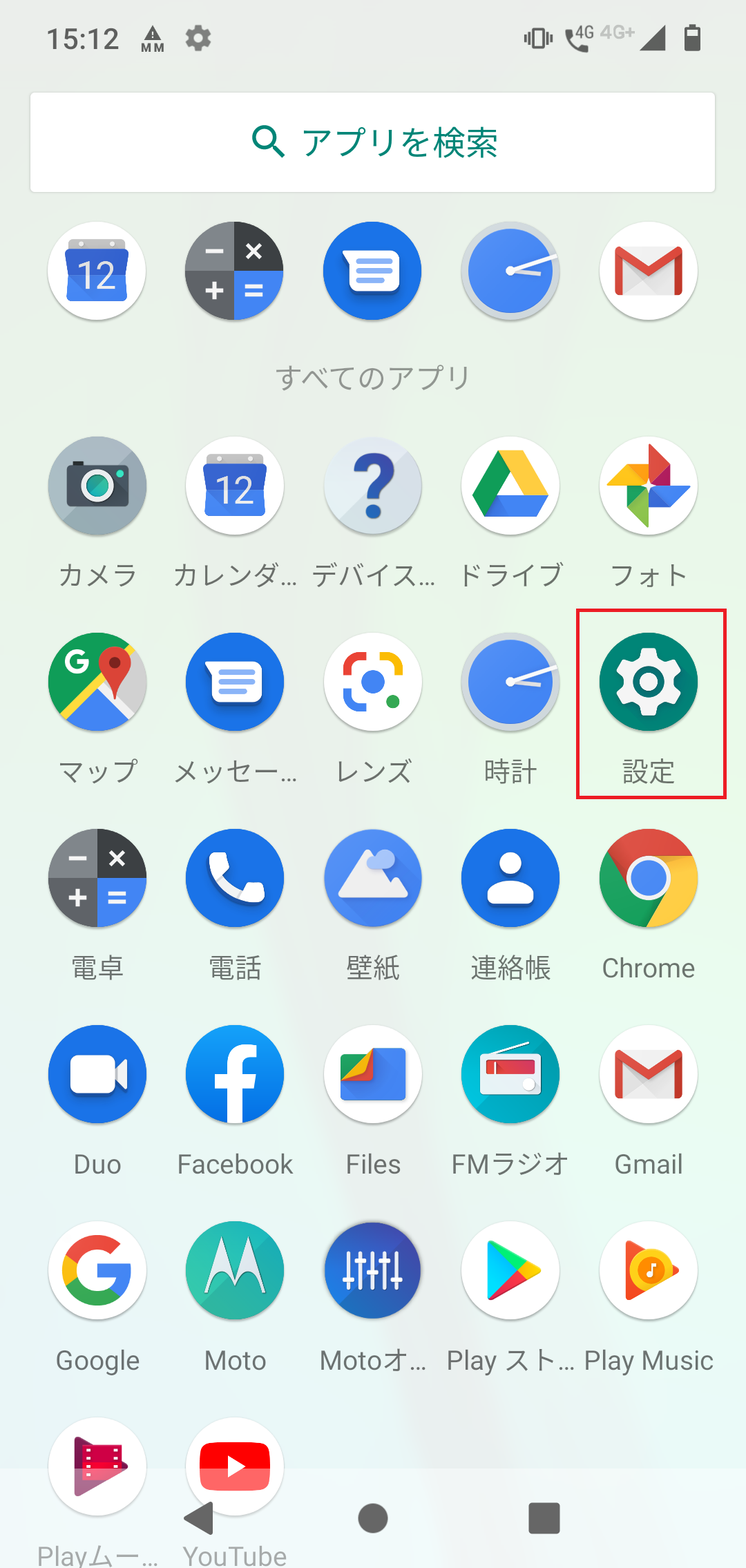Launch the FMラジオ app
Viewport: 746px width, 1568px height.
[510, 1074]
